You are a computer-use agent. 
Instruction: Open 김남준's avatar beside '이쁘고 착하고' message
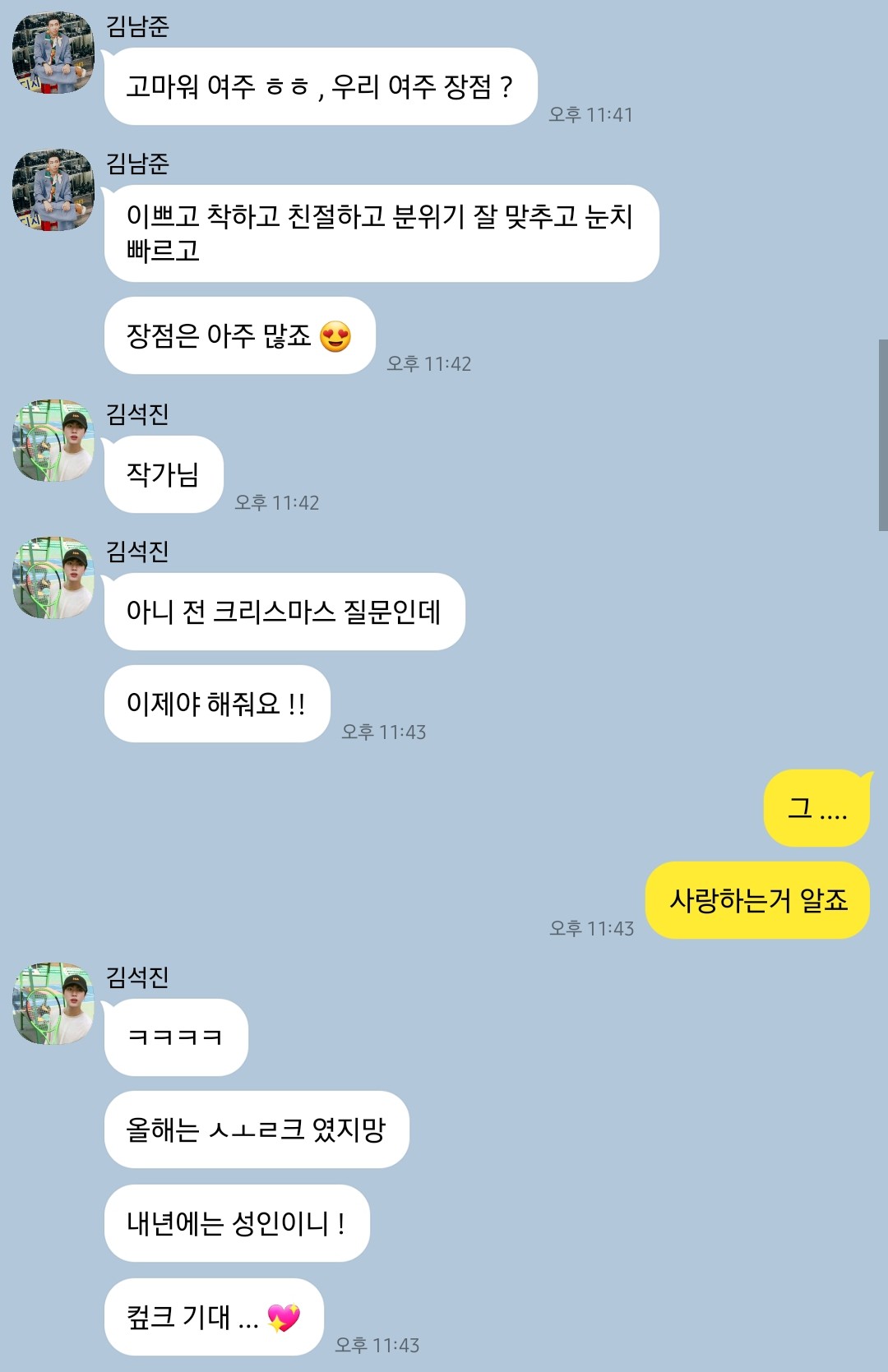(x=53, y=190)
